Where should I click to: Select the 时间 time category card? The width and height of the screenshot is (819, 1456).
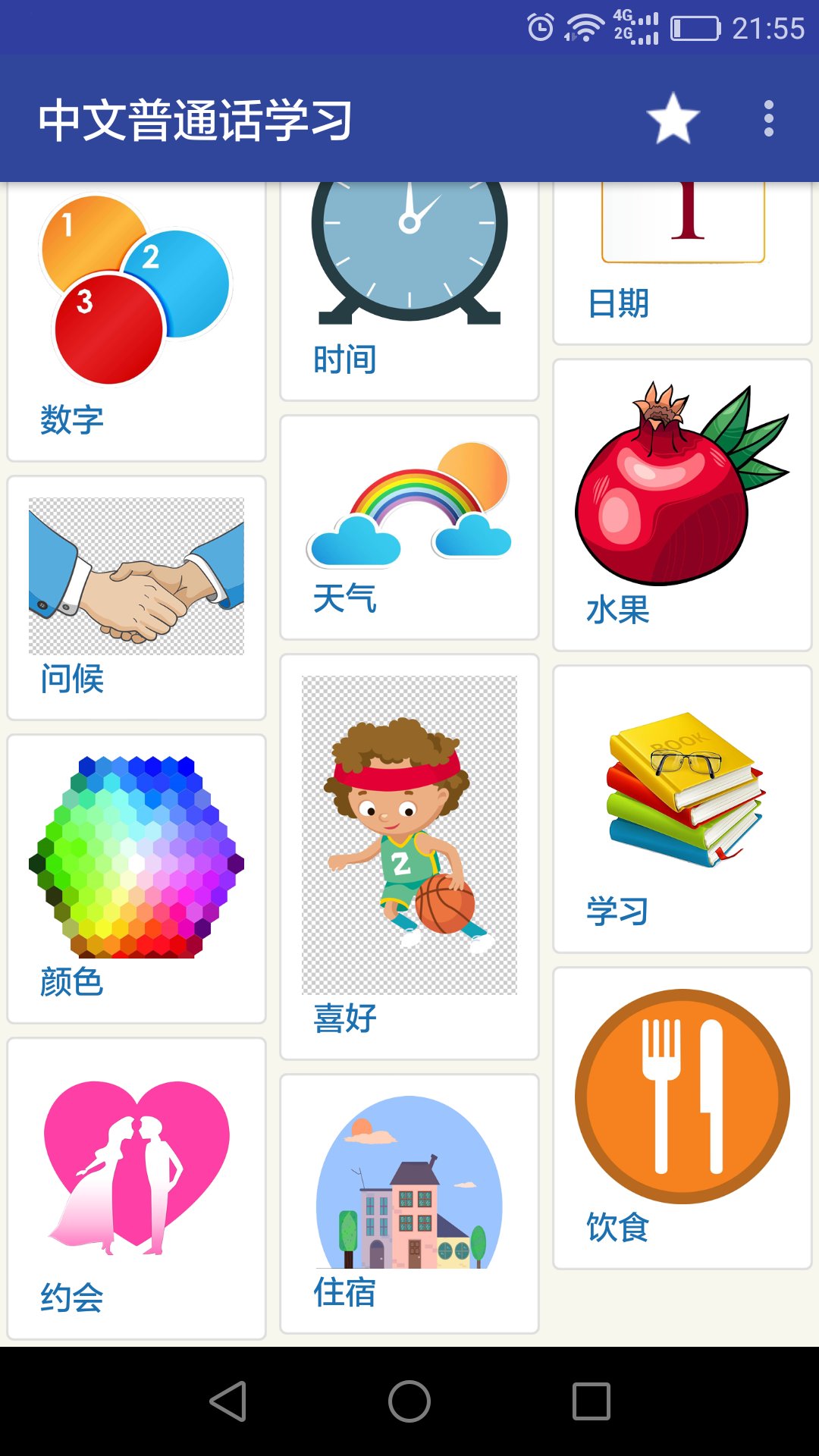[409, 292]
